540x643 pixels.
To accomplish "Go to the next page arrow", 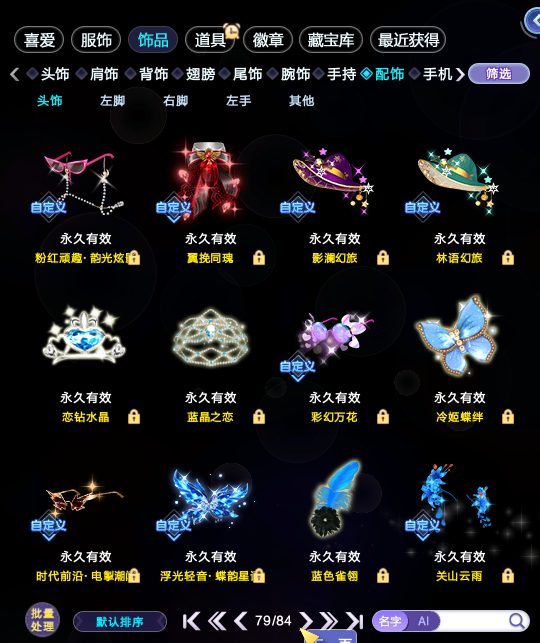I will point(306,621).
